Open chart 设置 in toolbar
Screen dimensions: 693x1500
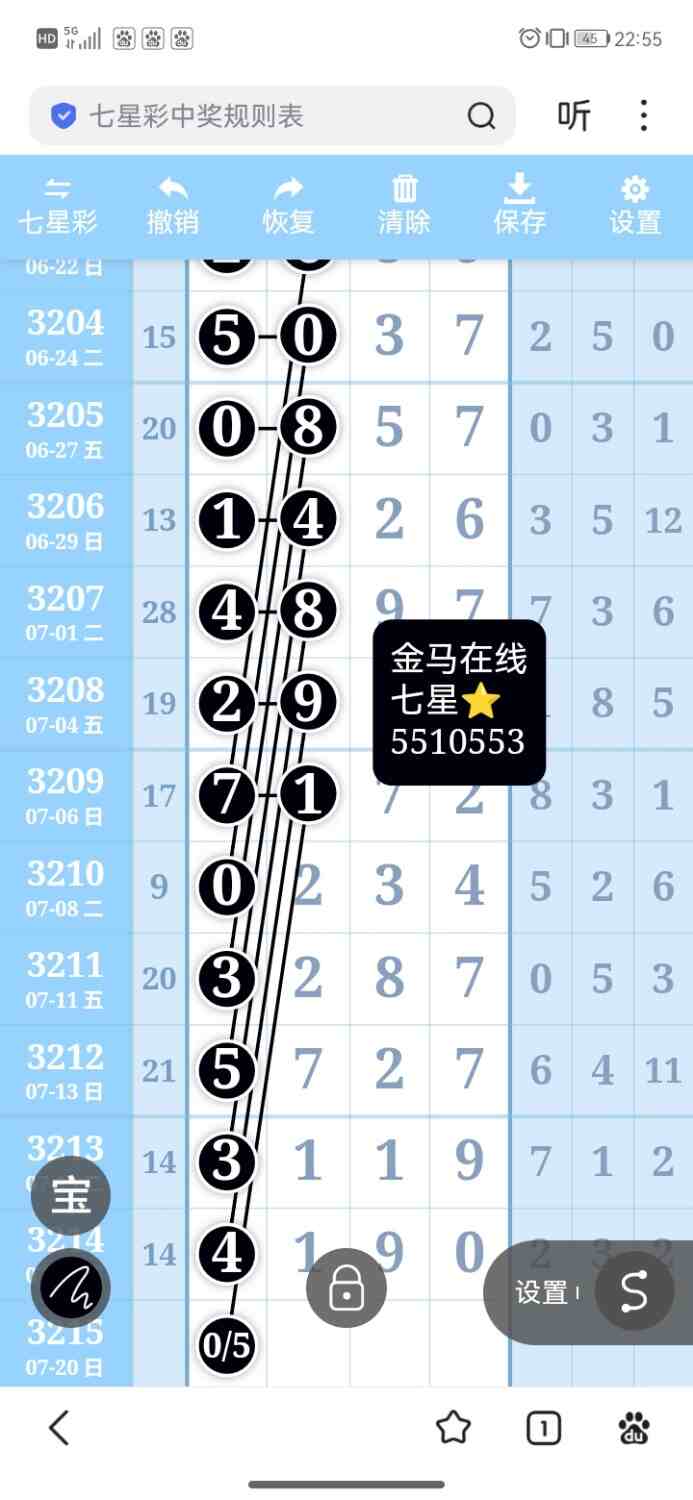[635, 206]
